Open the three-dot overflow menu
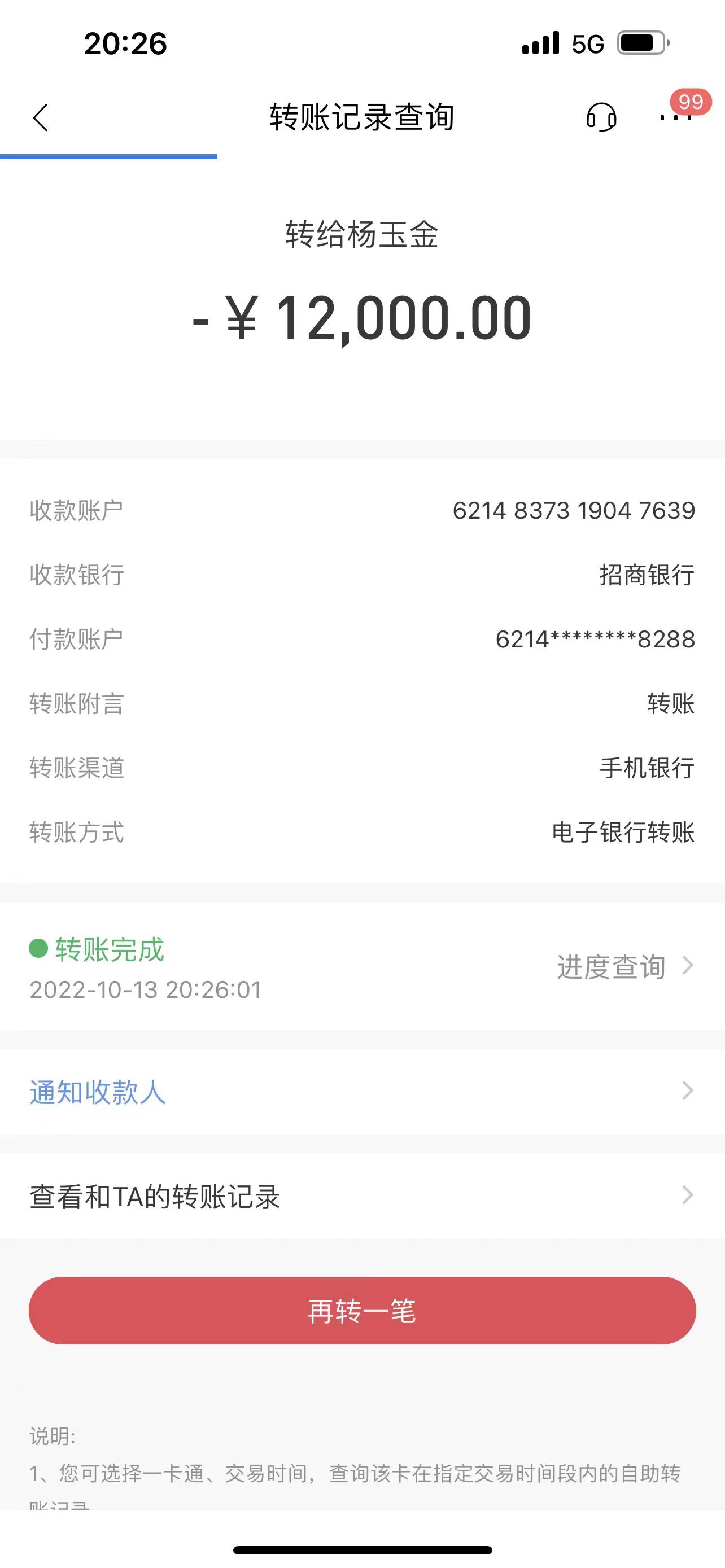725x1568 pixels. pos(676,117)
